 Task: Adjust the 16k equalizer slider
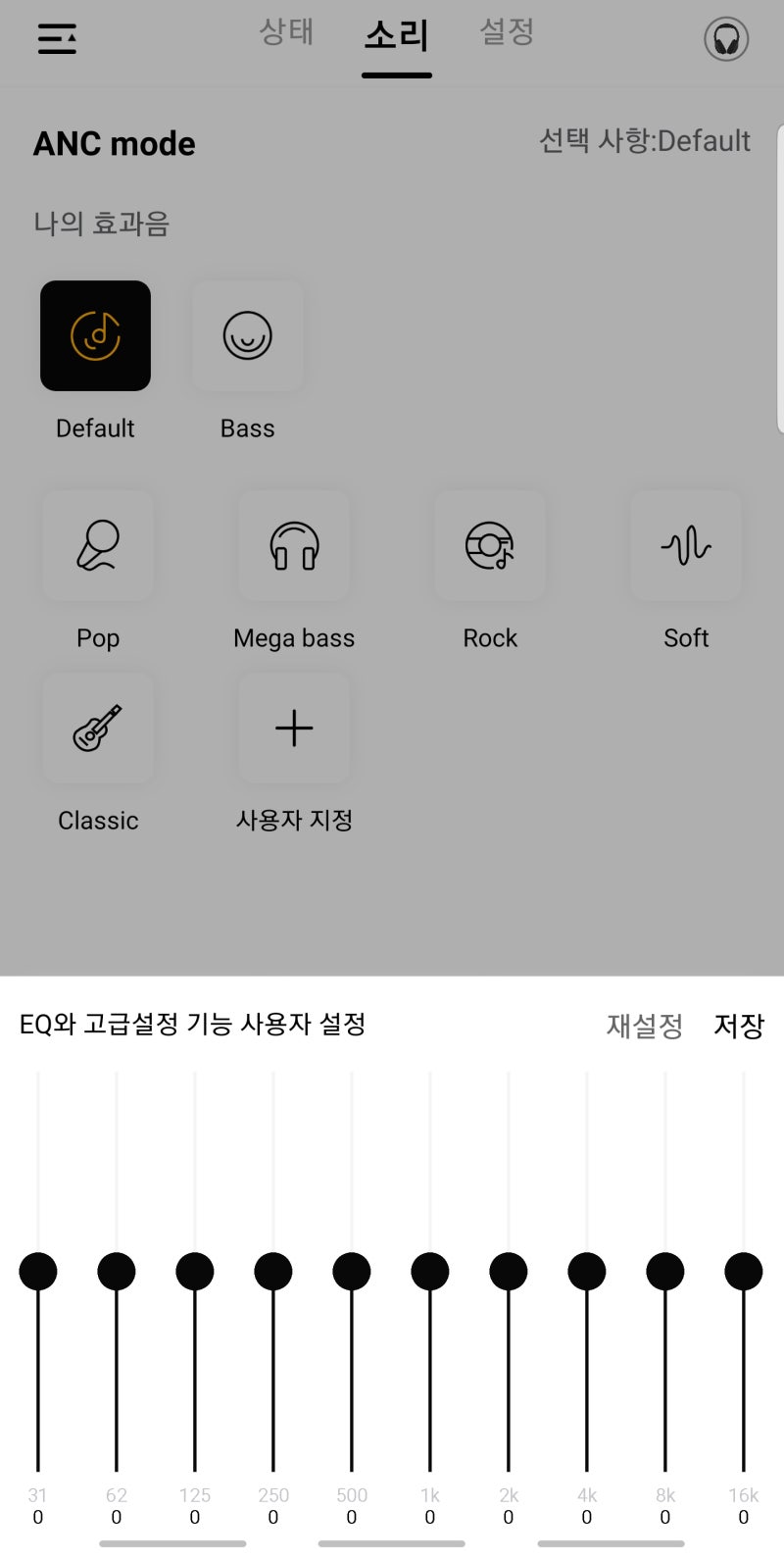coord(744,1270)
